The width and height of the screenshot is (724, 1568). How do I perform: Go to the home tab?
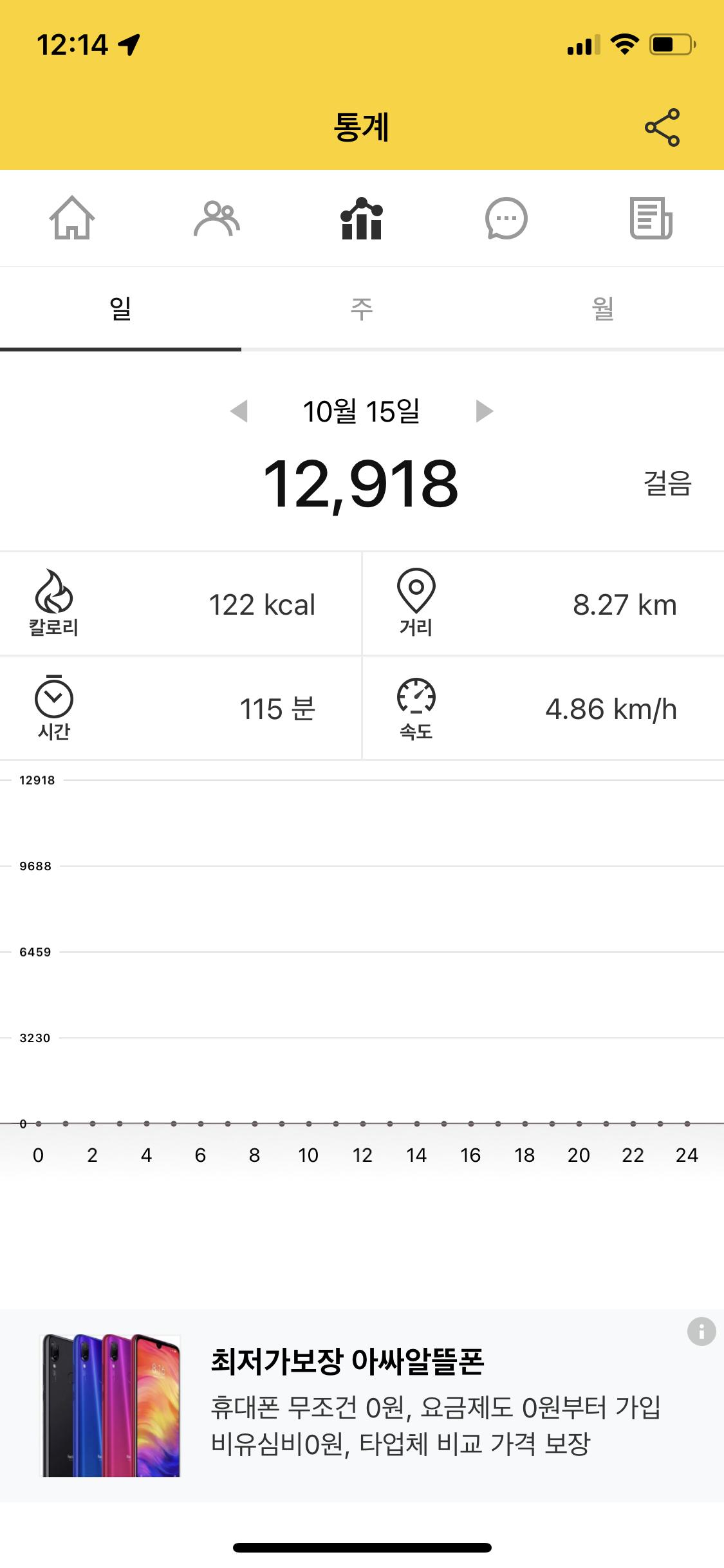(72, 218)
